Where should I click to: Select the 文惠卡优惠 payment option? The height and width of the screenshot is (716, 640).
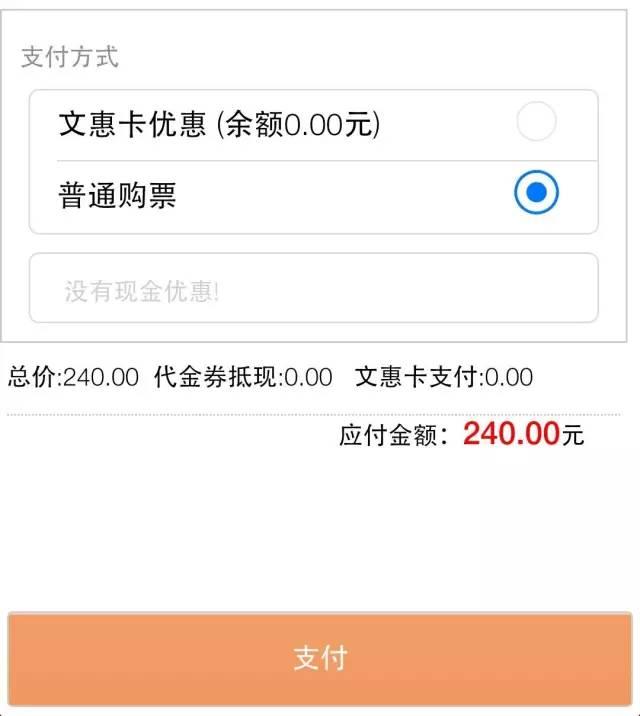pyautogui.click(x=536, y=123)
